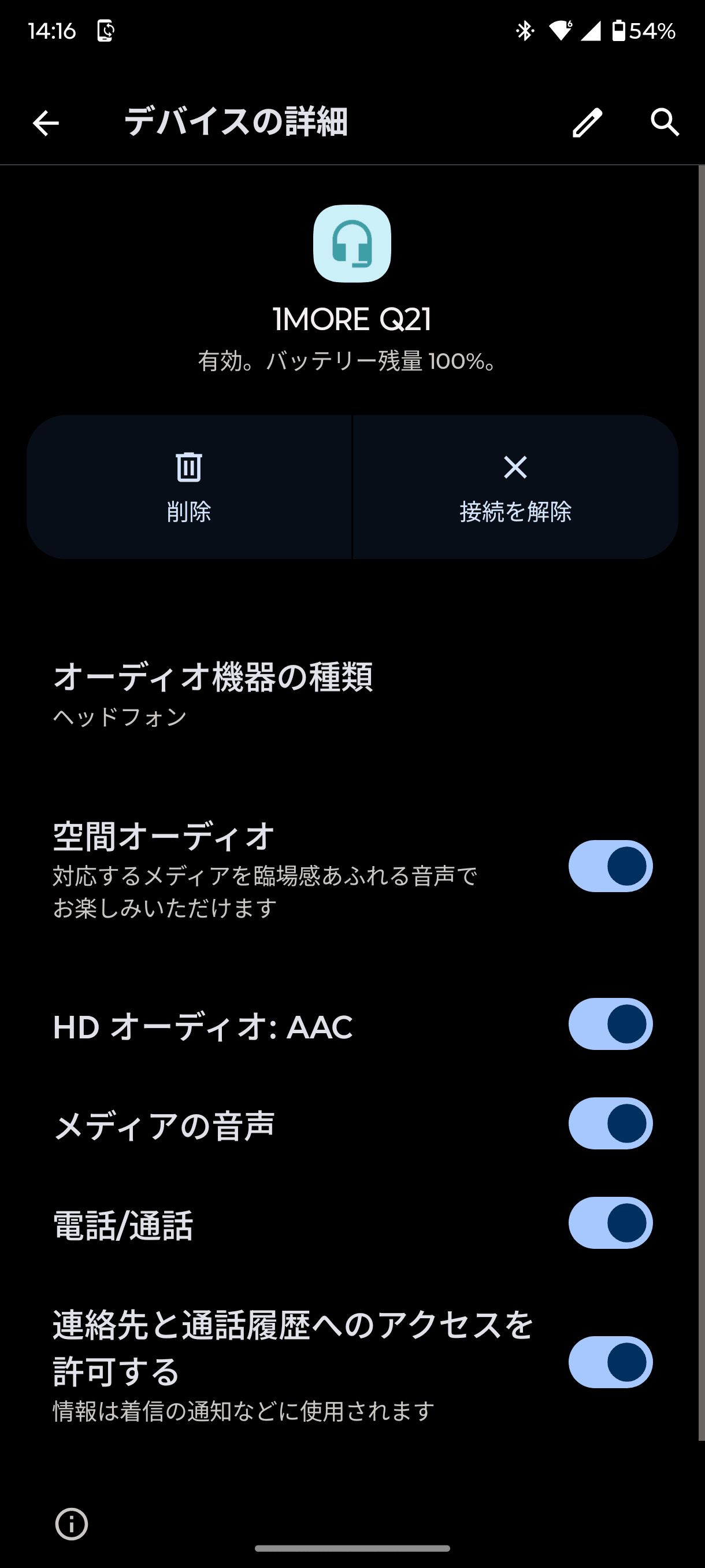Disable 連絡先と通話履歴へのアクセス switch
This screenshot has width=705, height=1568.
coord(610,1362)
